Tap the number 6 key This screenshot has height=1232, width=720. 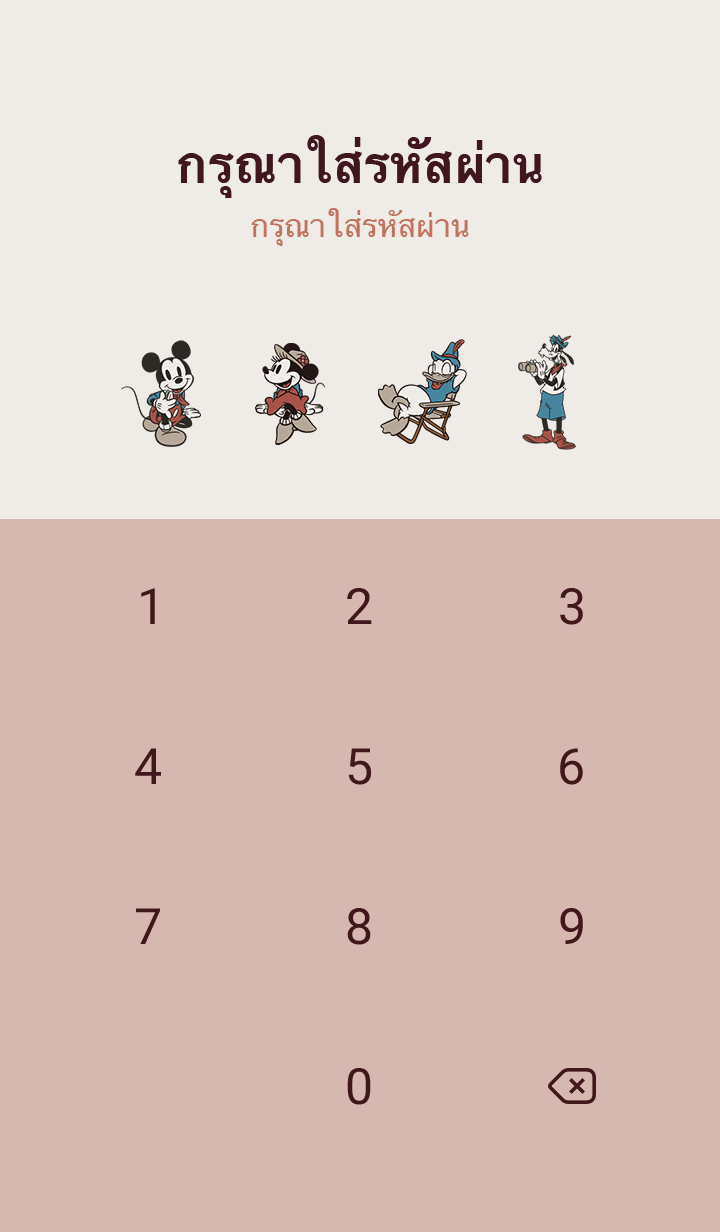coord(571,767)
